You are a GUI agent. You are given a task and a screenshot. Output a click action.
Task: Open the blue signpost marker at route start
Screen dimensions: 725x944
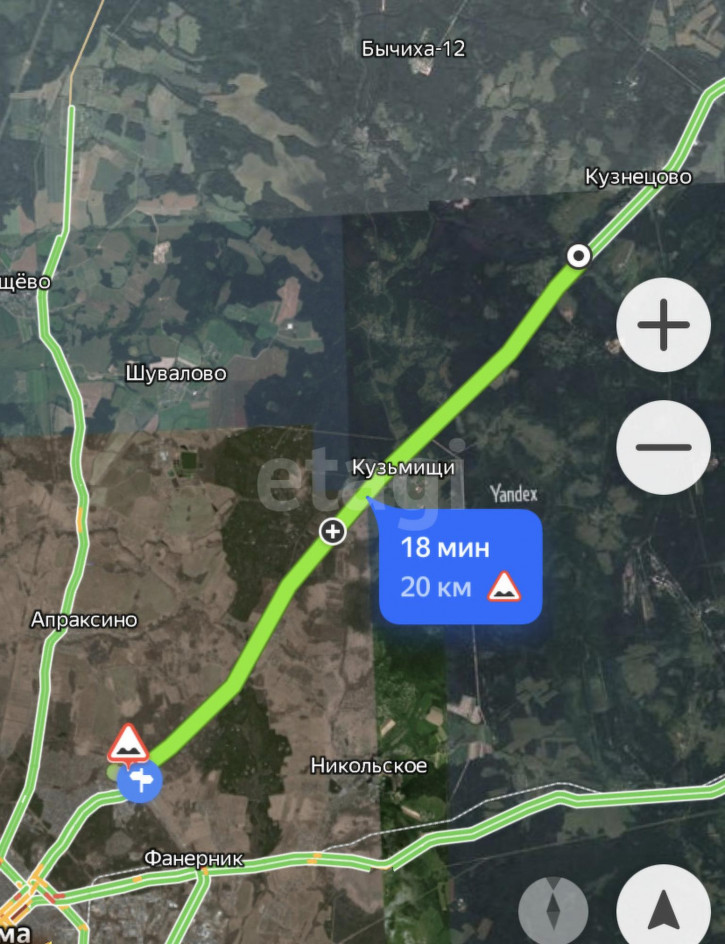[x=140, y=781]
